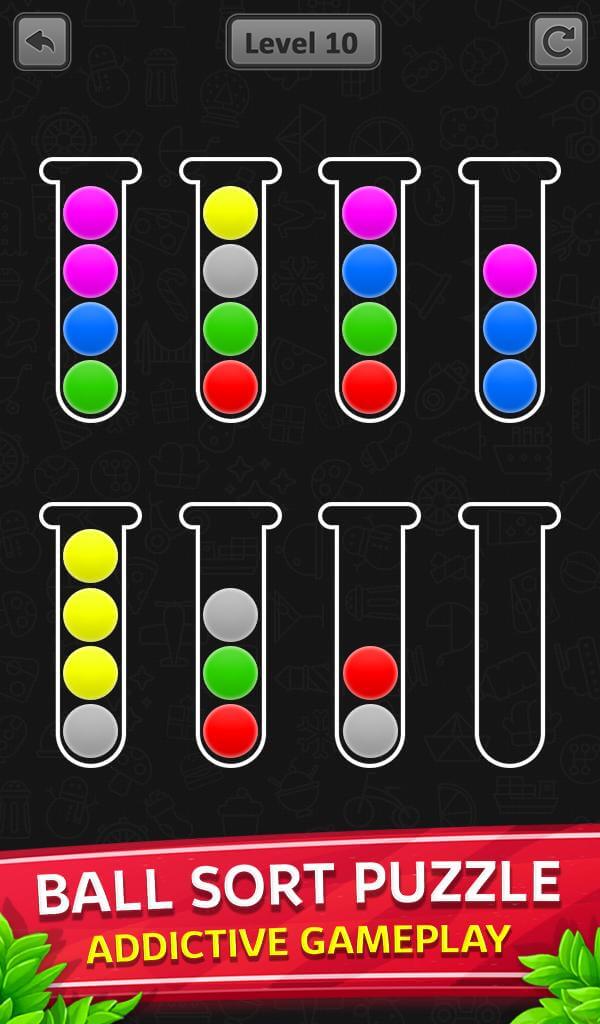
Task: Select the tube with three yellow balls
Action: point(90,640)
